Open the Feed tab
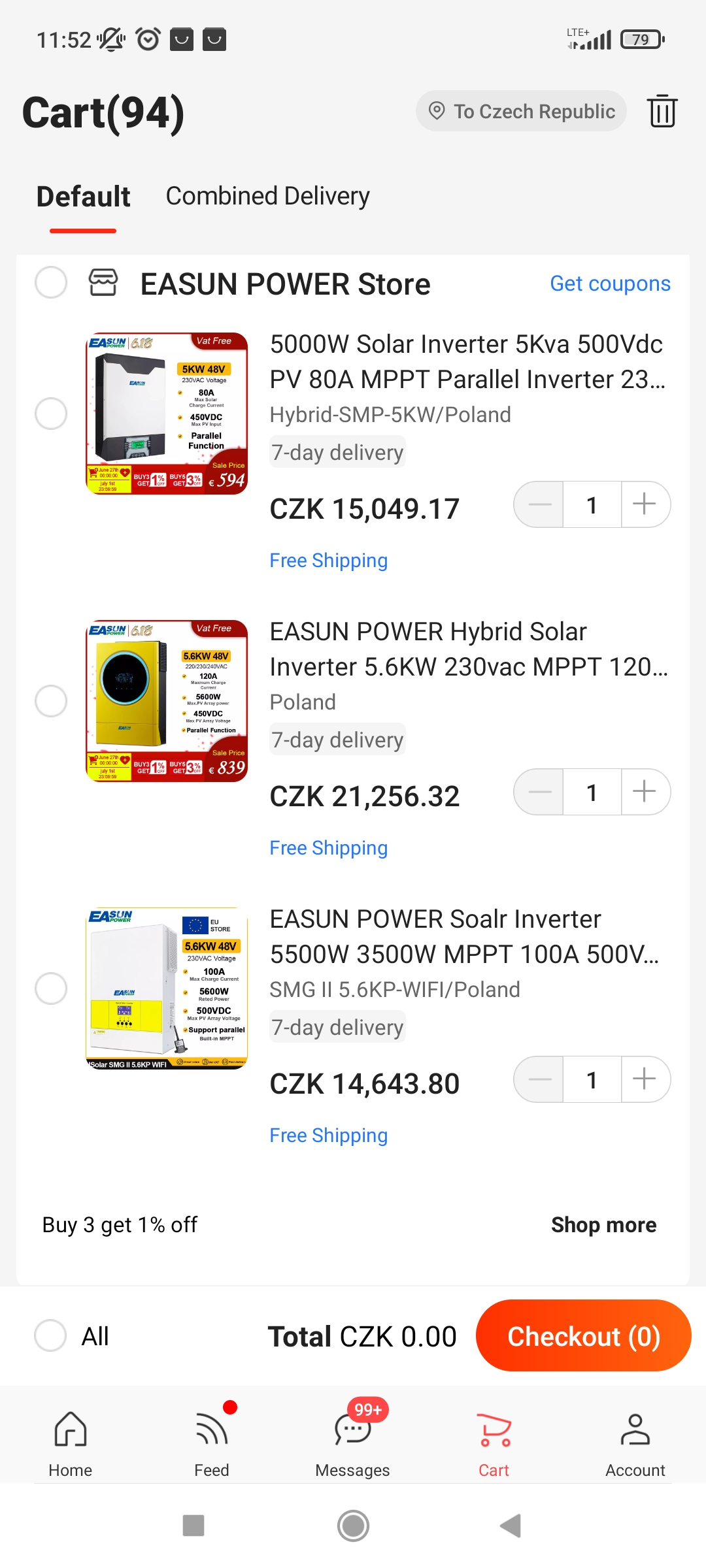 pos(212,1444)
